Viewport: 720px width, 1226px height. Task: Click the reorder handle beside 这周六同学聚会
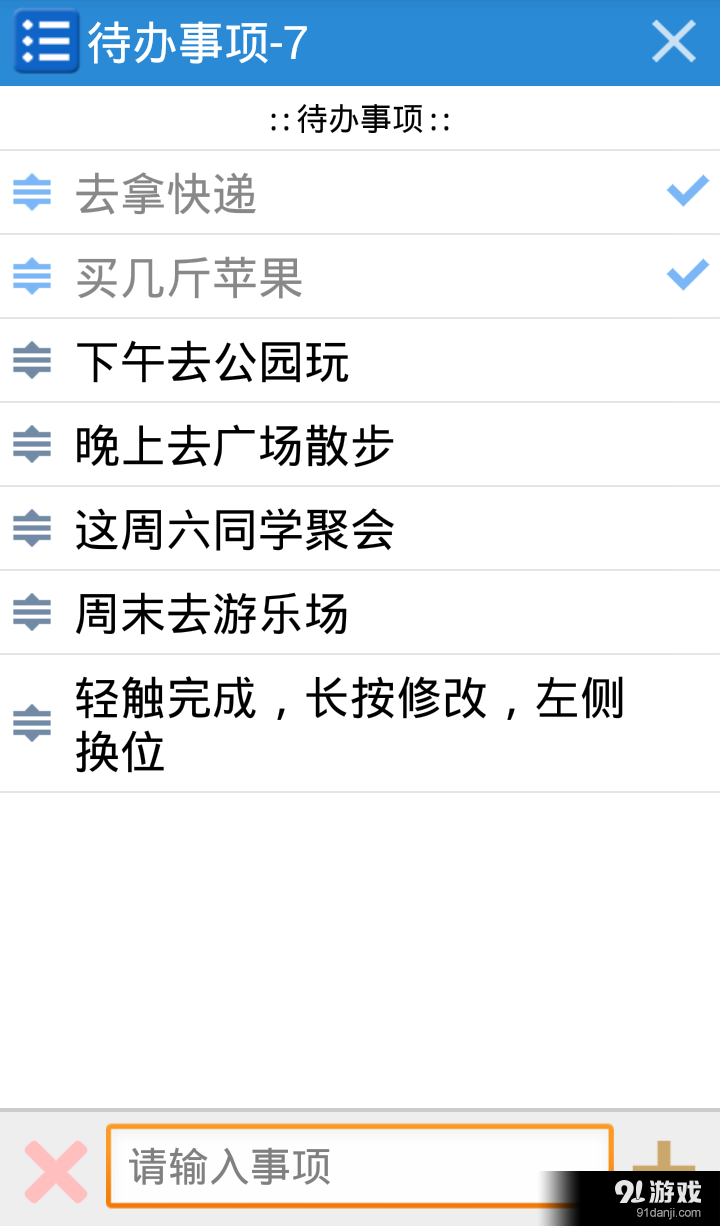32,530
